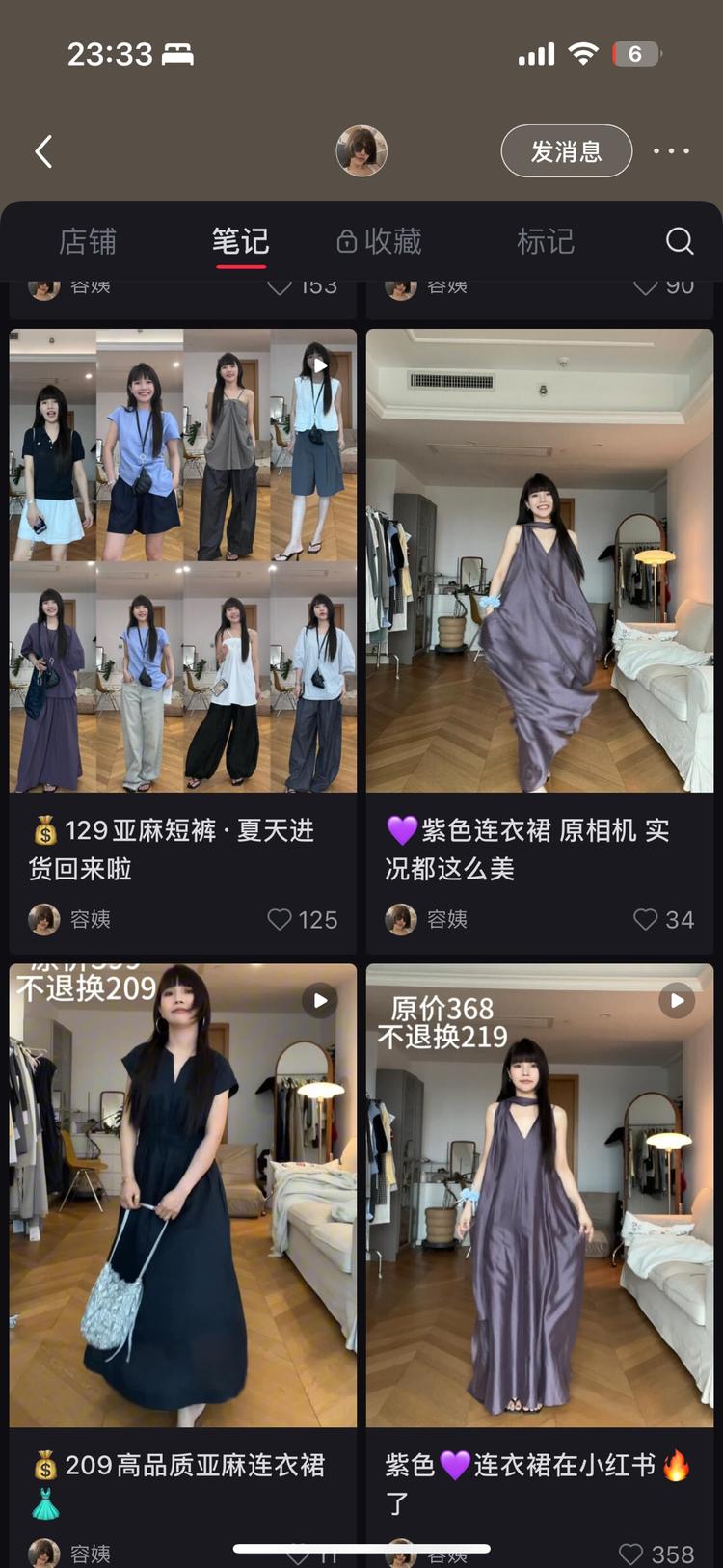
Task: Tap the play icon on the linen shorts post
Action: pyautogui.click(x=319, y=365)
